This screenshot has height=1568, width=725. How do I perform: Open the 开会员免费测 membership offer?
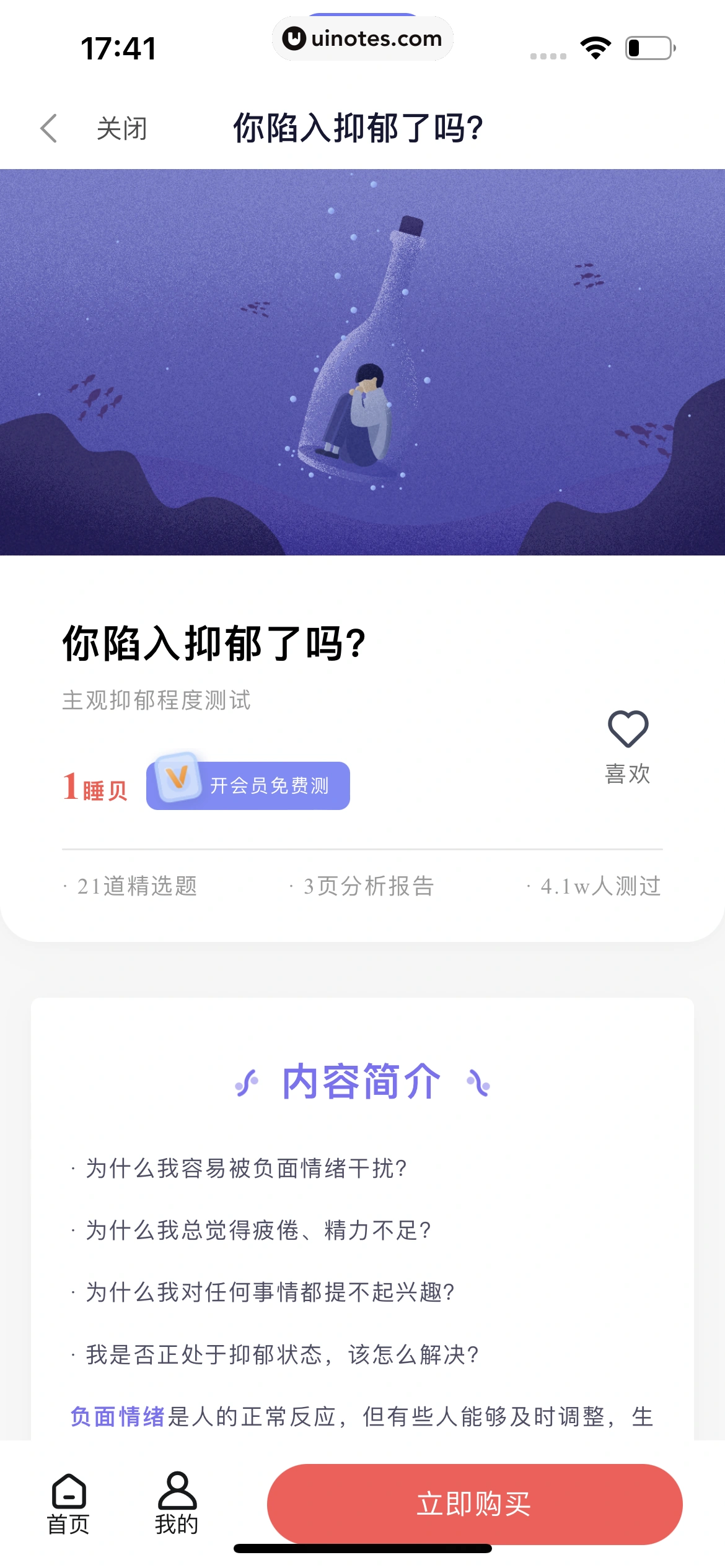(271, 786)
